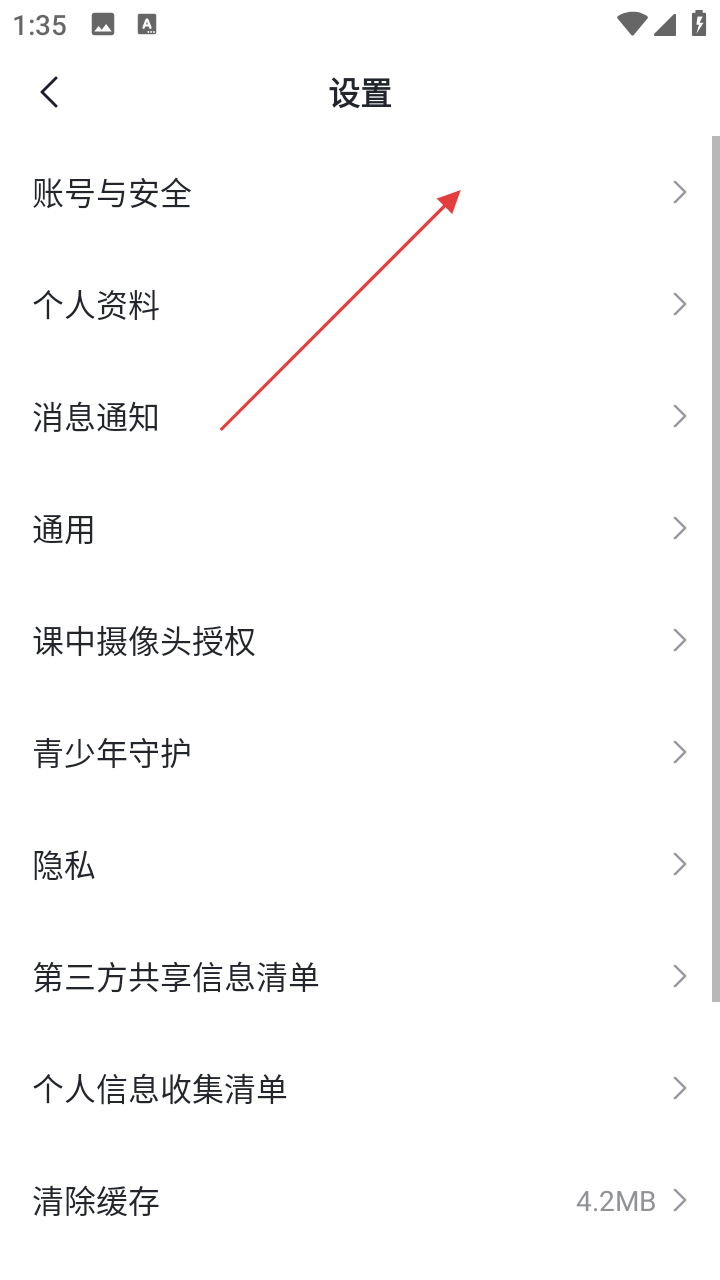The height and width of the screenshot is (1280, 720).
Task: Open 账号与安全 settings
Action: coord(112,193)
